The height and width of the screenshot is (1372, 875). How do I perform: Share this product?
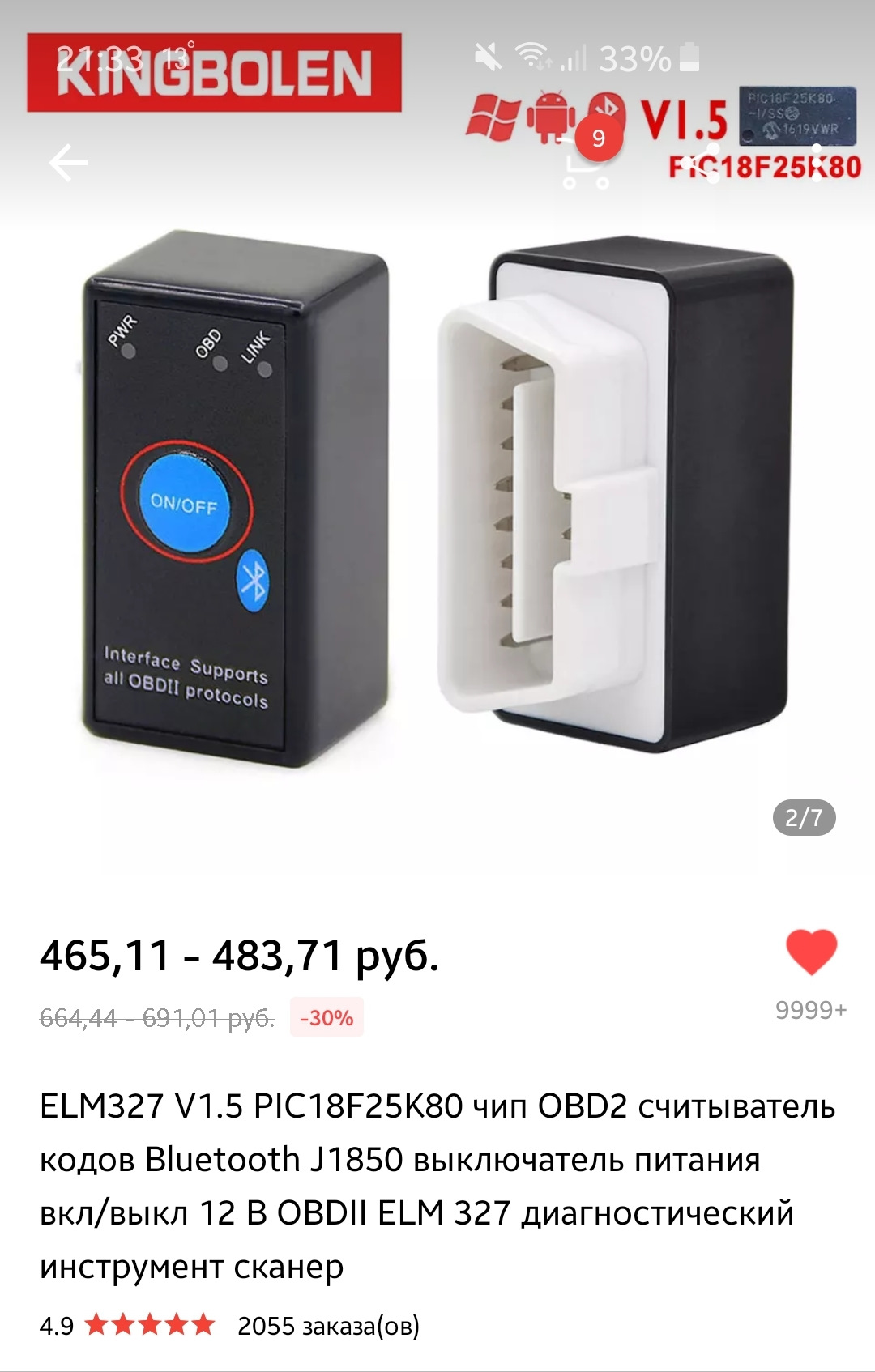[713, 164]
